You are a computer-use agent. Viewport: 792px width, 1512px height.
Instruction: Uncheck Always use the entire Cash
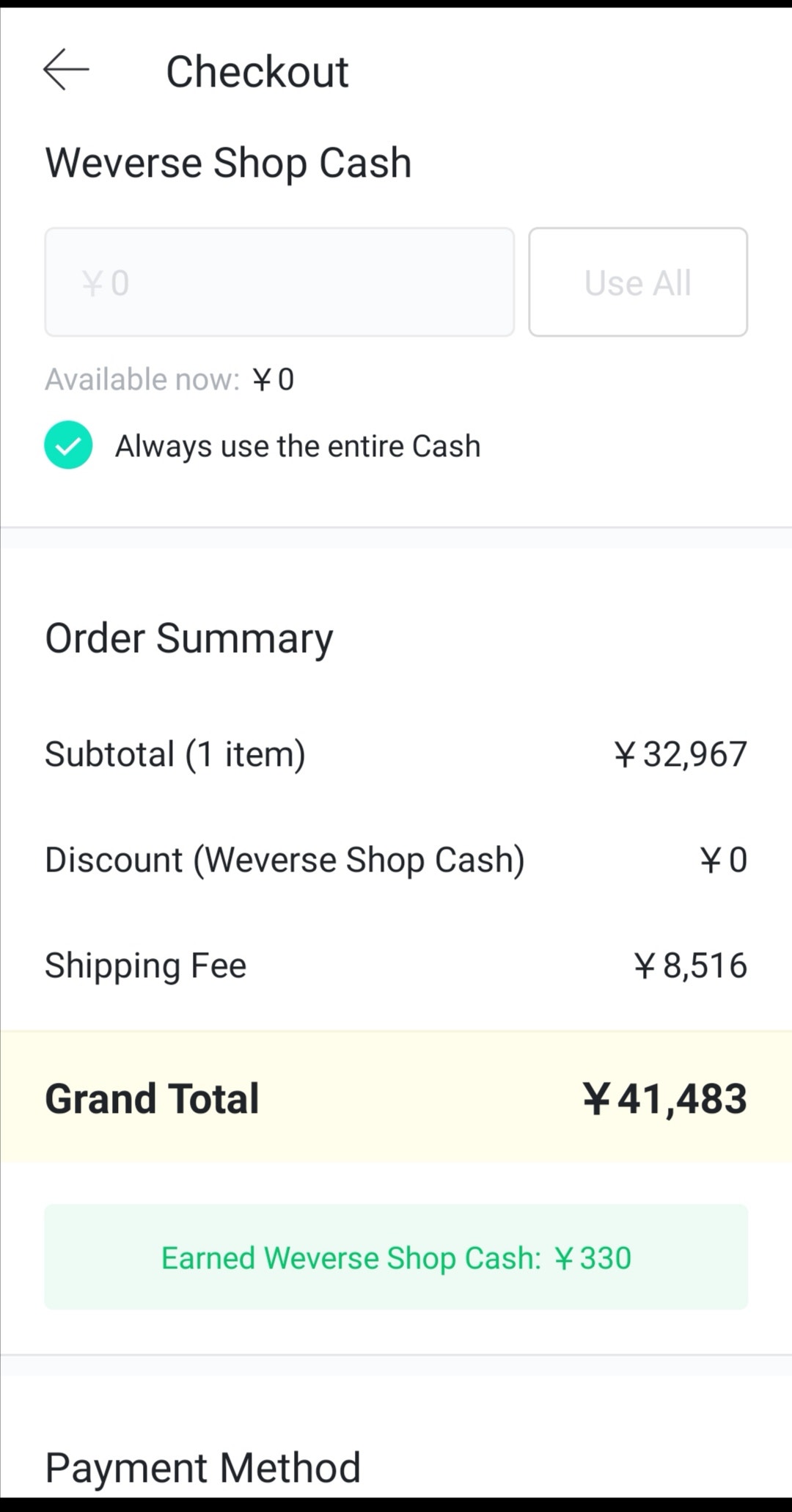tap(68, 445)
